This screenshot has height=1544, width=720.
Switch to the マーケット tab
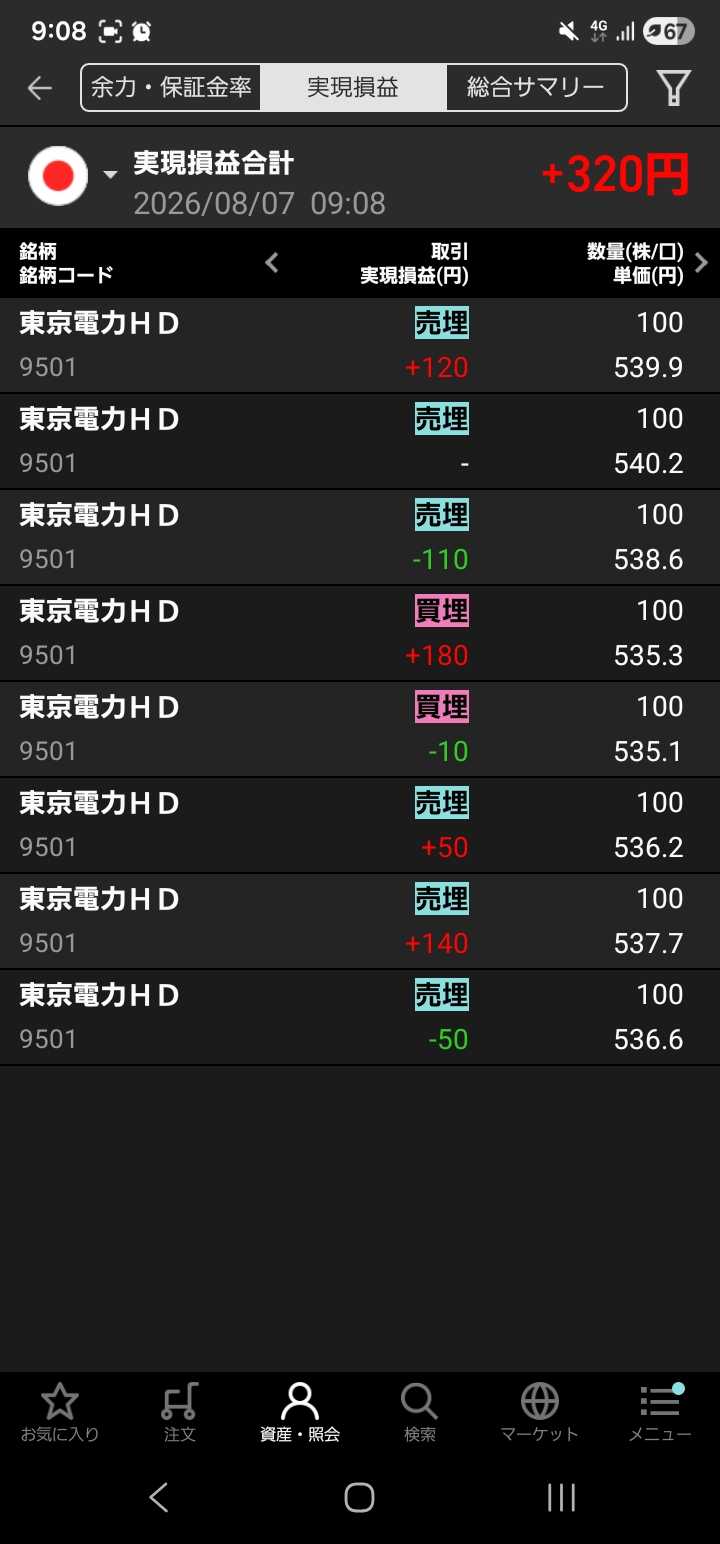(540, 1412)
